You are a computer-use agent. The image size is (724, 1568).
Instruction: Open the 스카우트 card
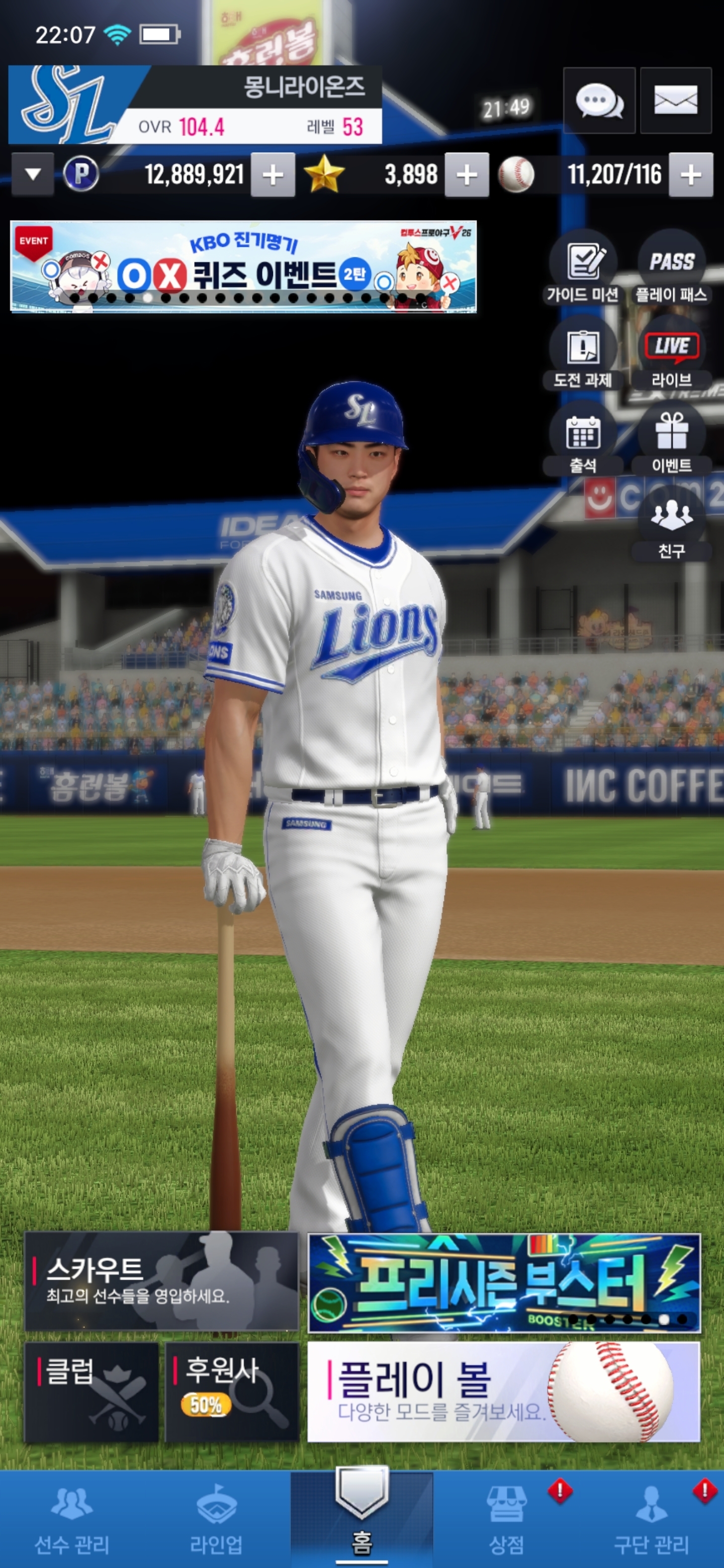(x=161, y=1282)
